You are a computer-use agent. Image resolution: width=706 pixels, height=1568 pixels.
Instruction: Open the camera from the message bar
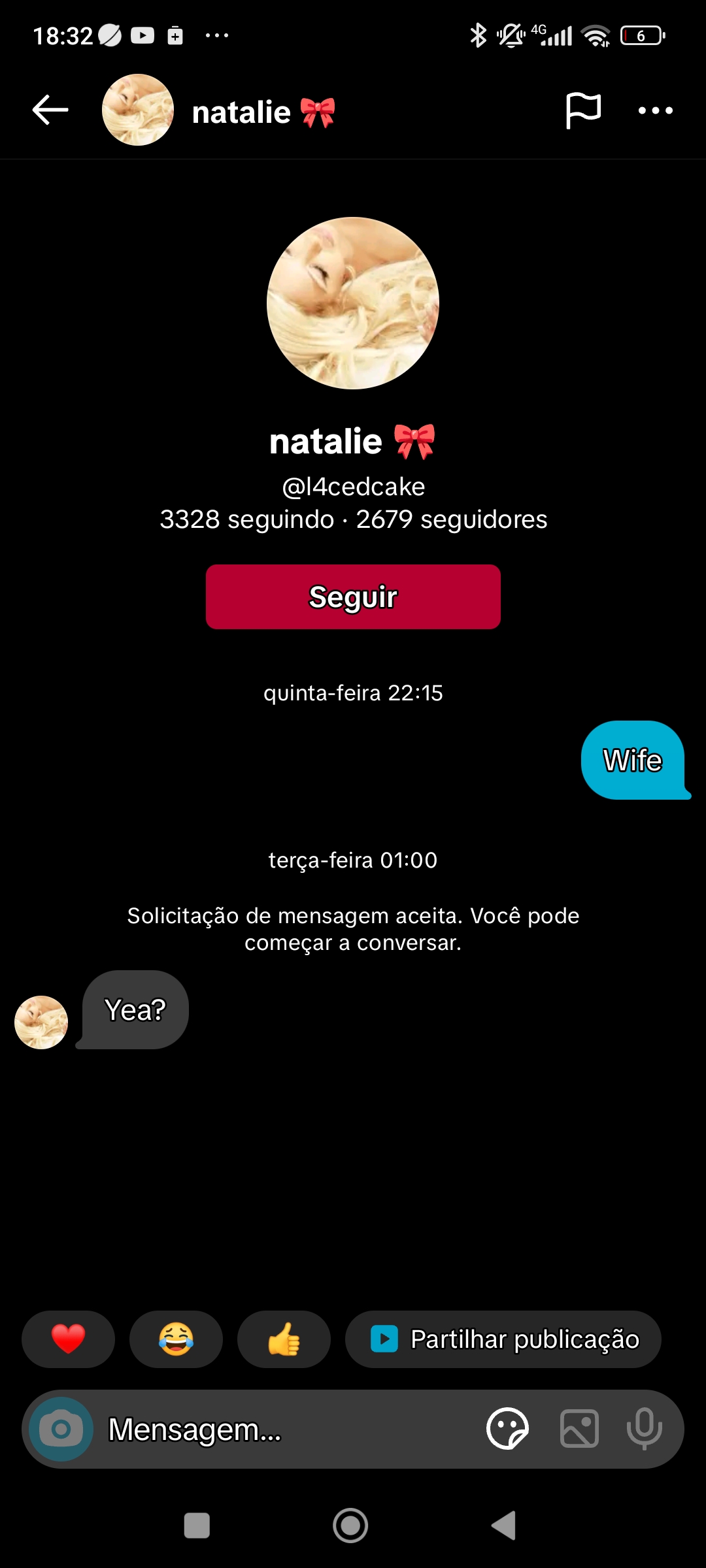click(61, 1429)
